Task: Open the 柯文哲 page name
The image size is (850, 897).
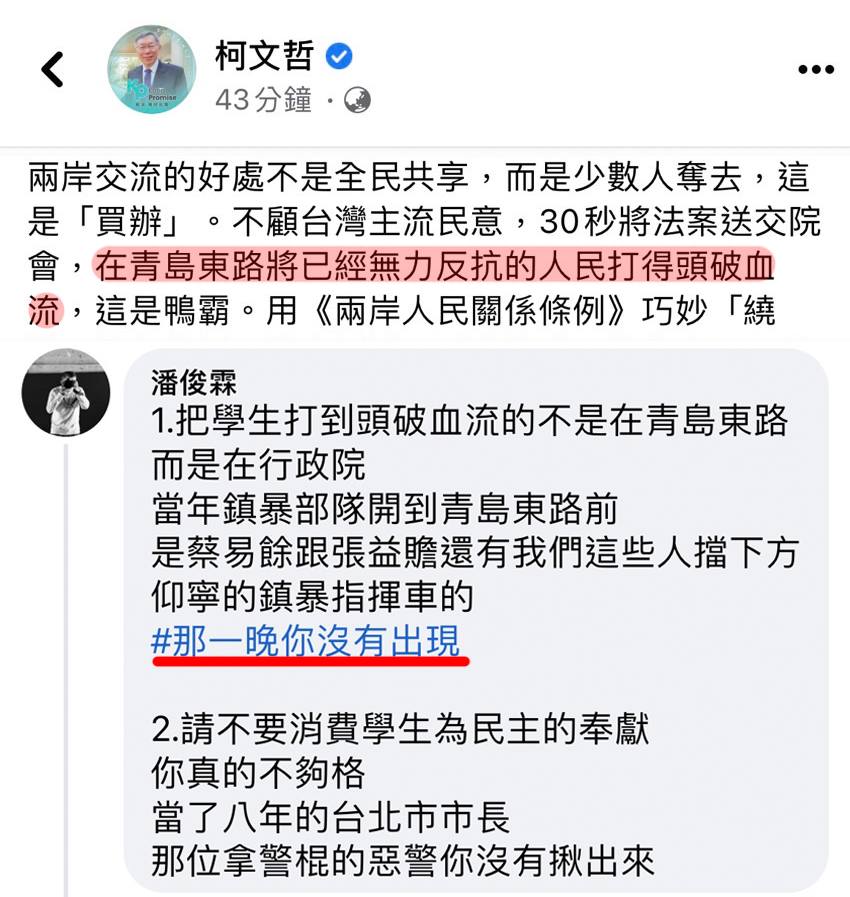Action: click(x=264, y=56)
